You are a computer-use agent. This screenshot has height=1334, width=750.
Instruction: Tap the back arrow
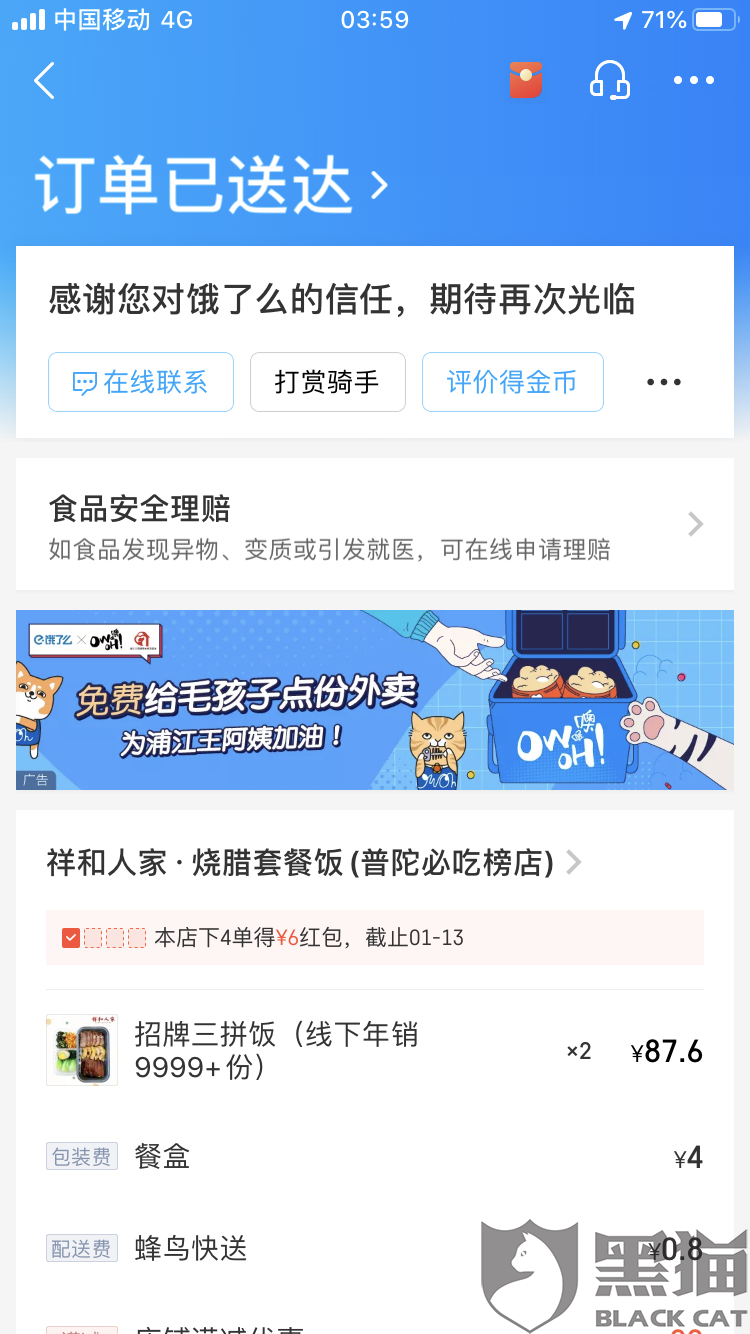tap(44, 80)
